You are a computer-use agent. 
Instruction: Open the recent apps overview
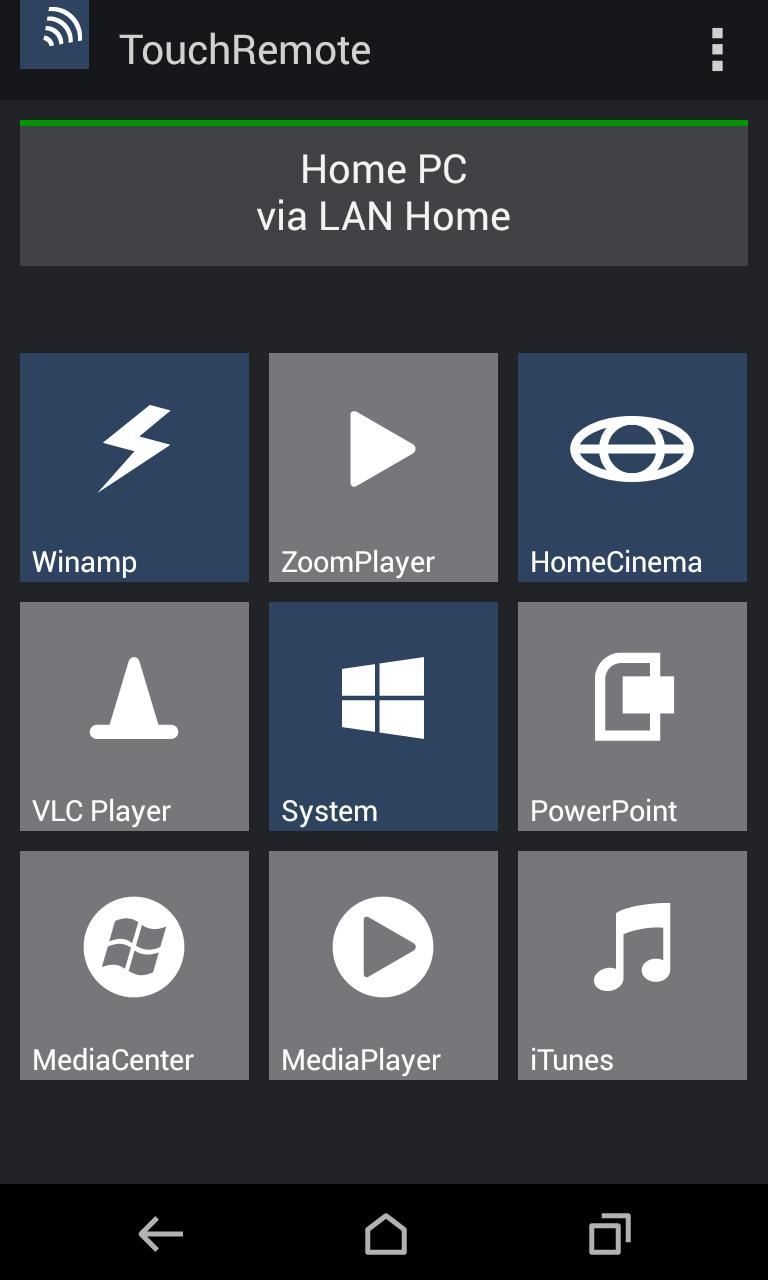pyautogui.click(x=608, y=1233)
